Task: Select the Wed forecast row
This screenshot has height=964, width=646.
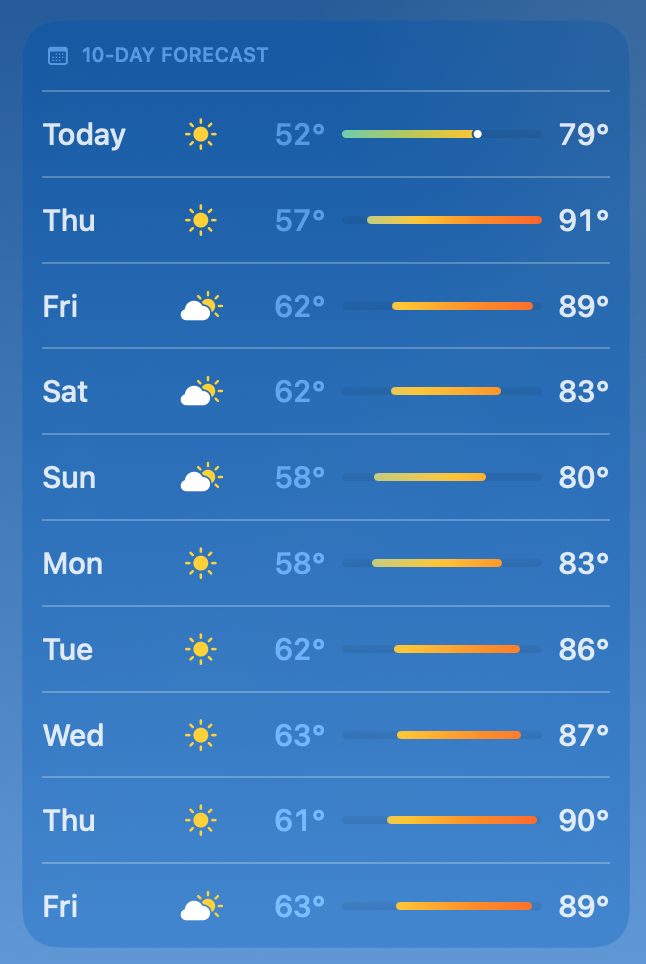Action: tap(325, 735)
